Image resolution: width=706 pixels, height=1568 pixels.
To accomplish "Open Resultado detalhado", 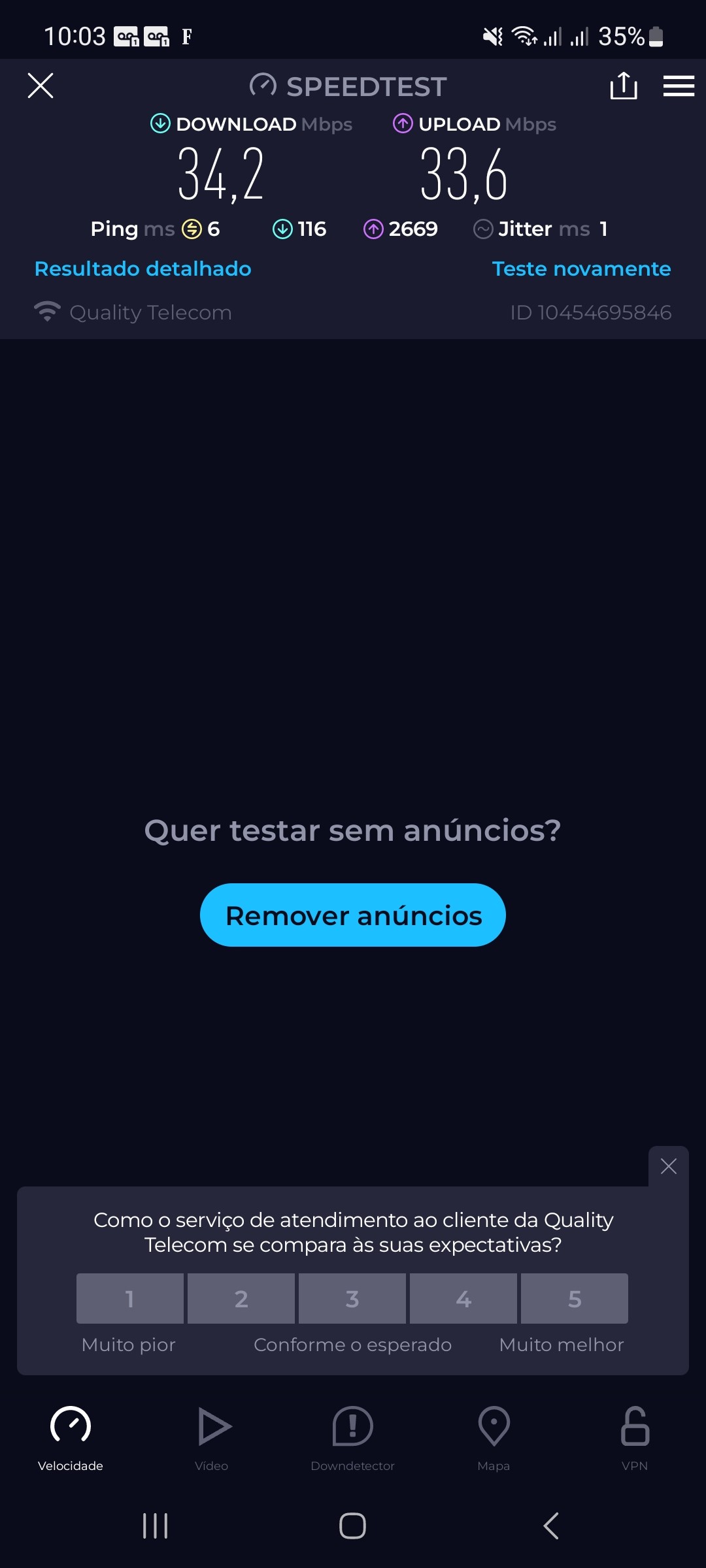I will click(143, 269).
